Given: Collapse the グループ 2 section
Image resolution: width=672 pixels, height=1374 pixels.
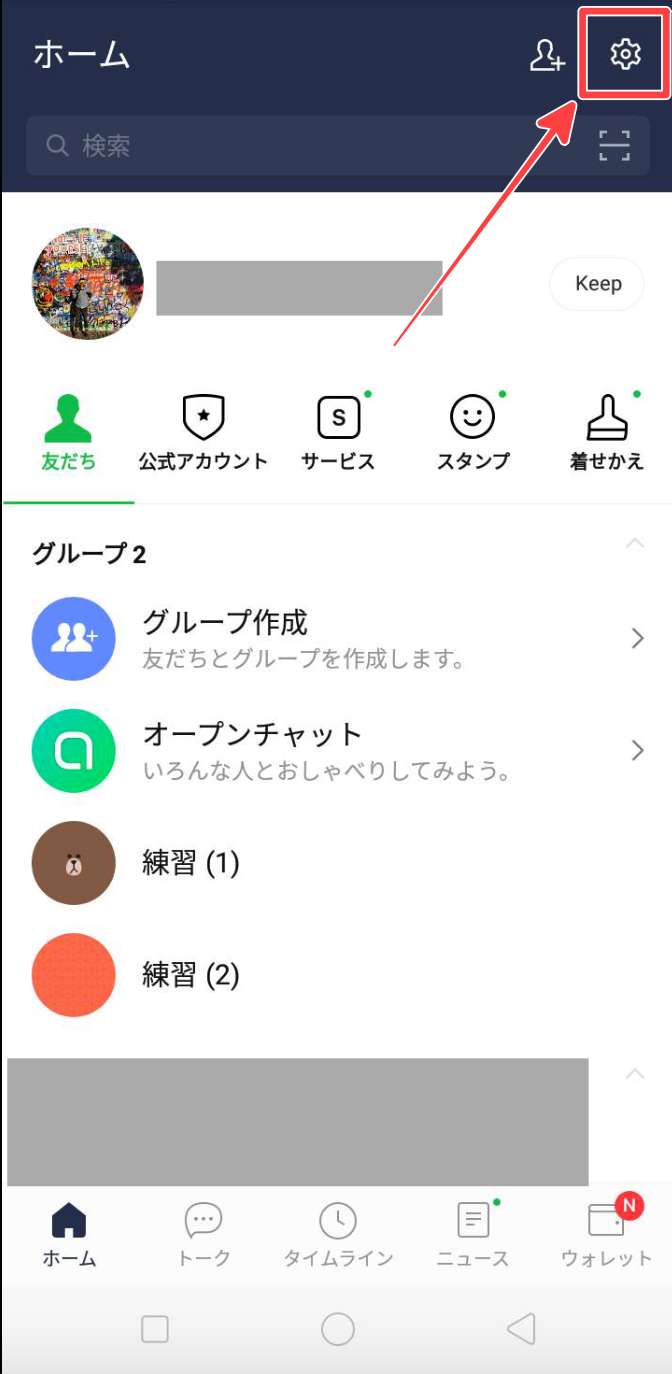Looking at the screenshot, I should click(634, 544).
